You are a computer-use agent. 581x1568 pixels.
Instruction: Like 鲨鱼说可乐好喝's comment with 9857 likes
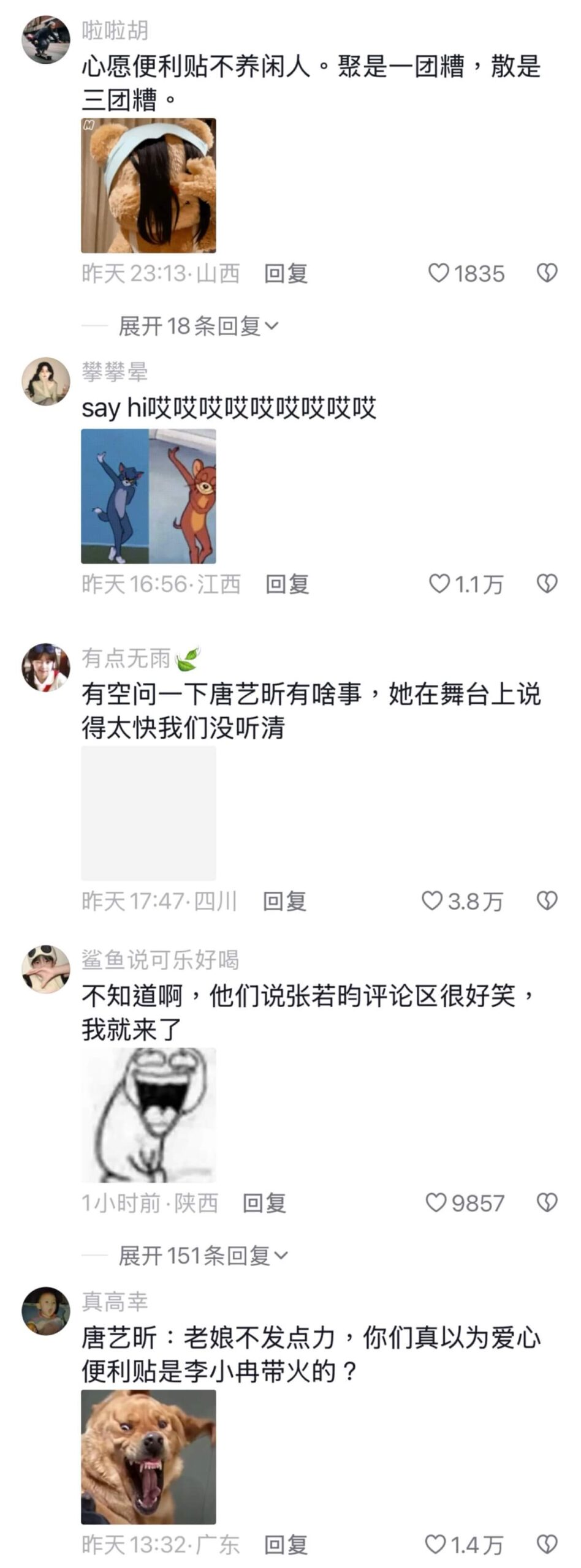click(436, 1202)
